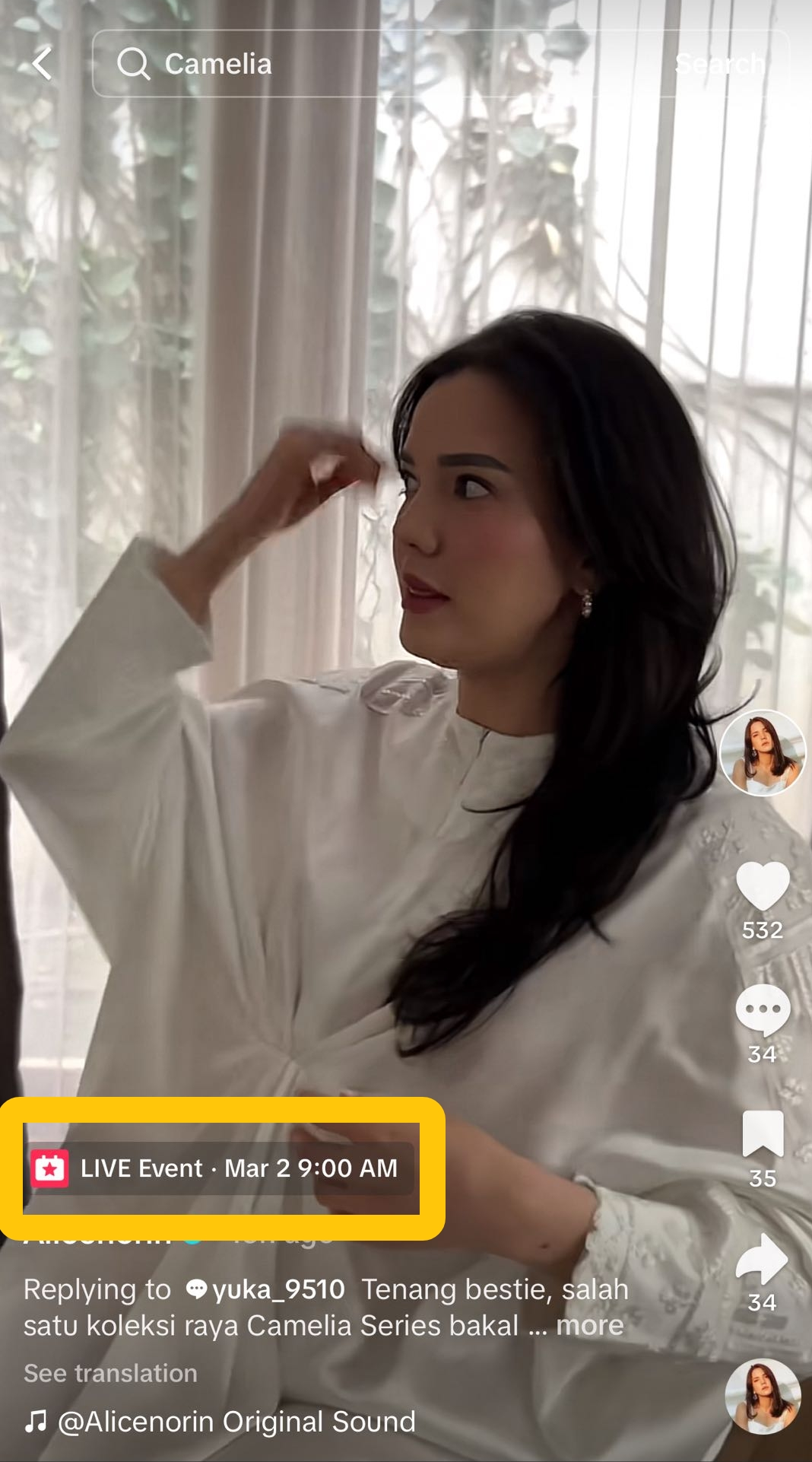Image resolution: width=812 pixels, height=1462 pixels.
Task: Like this video with the heart icon
Action: click(x=762, y=887)
